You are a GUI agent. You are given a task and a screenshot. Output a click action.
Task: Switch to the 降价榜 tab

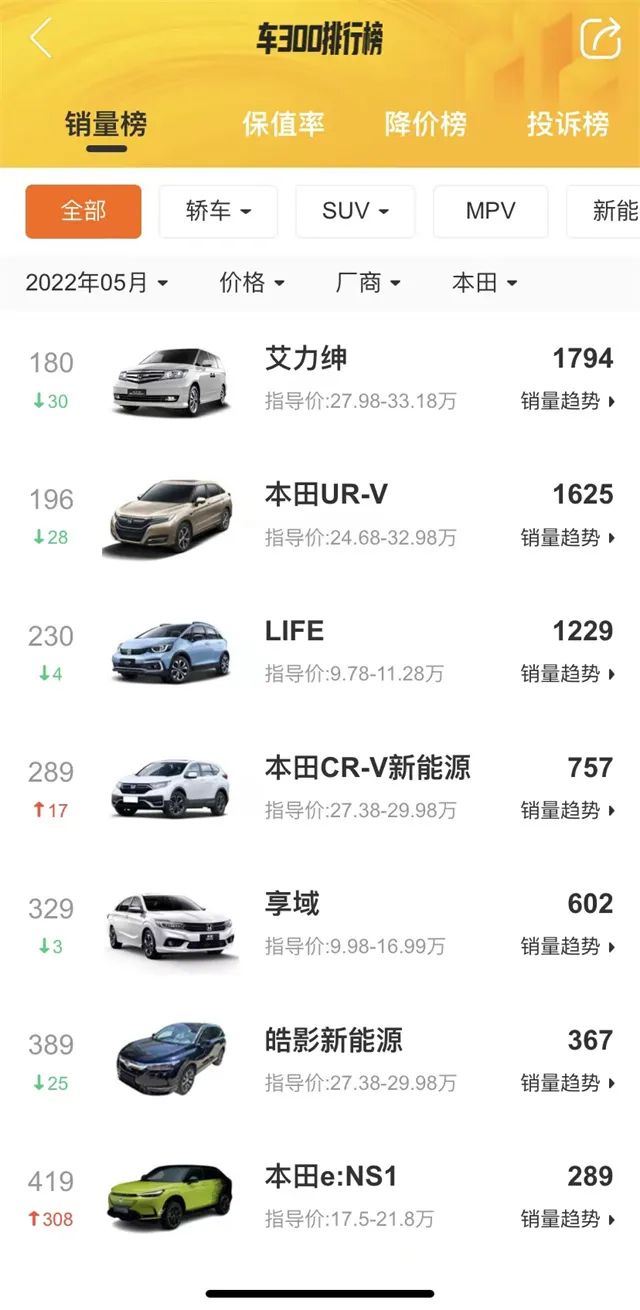pos(425,124)
